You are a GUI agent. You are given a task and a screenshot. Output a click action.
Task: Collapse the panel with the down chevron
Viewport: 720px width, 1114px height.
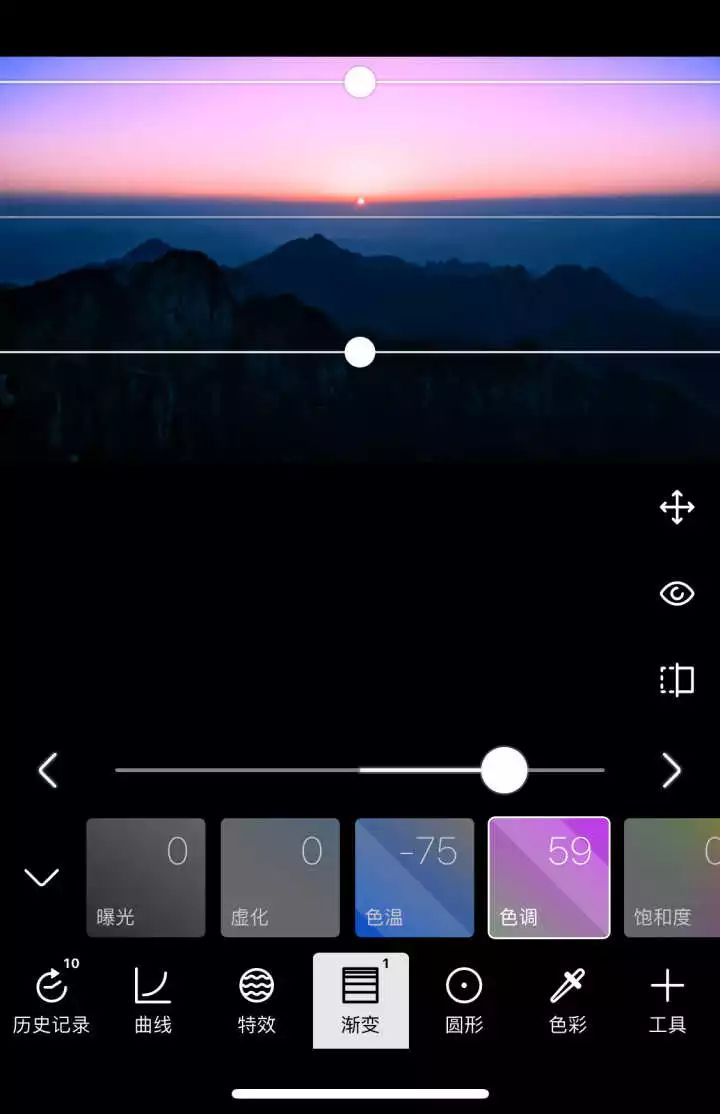click(x=41, y=878)
